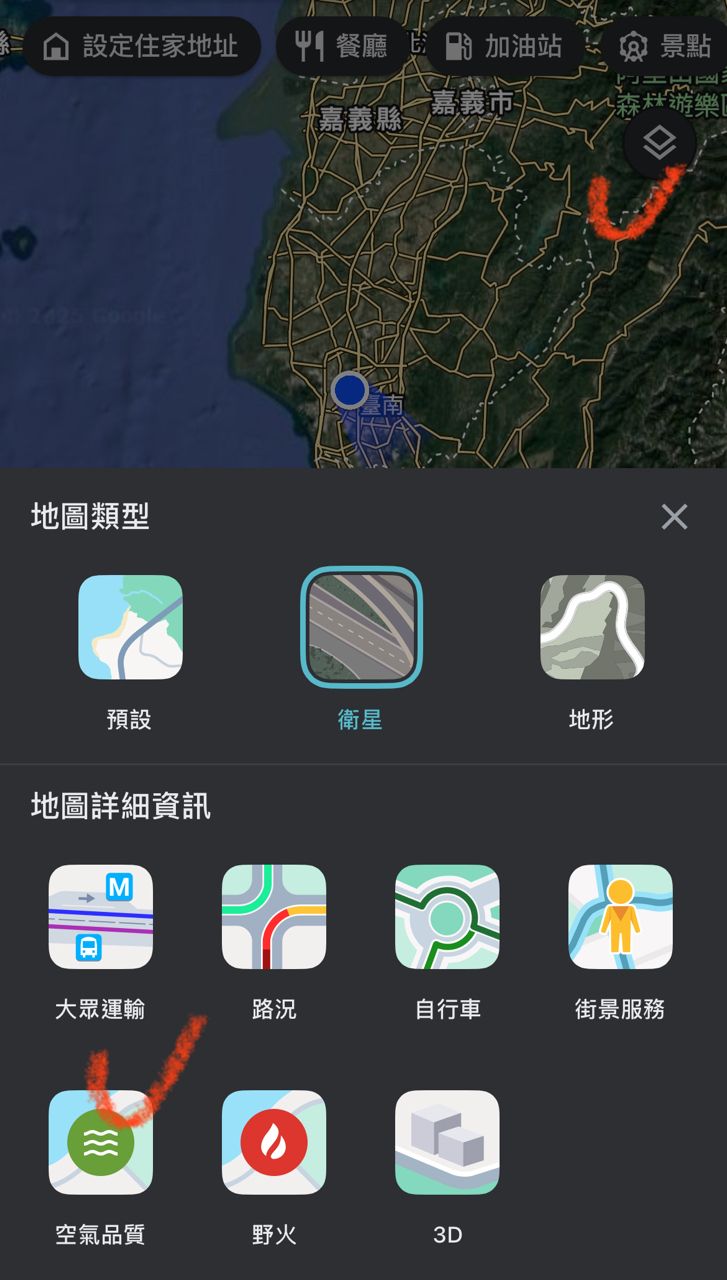727x1280 pixels.
Task: Tap the 設定住家地址 chip
Action: [x=141, y=46]
